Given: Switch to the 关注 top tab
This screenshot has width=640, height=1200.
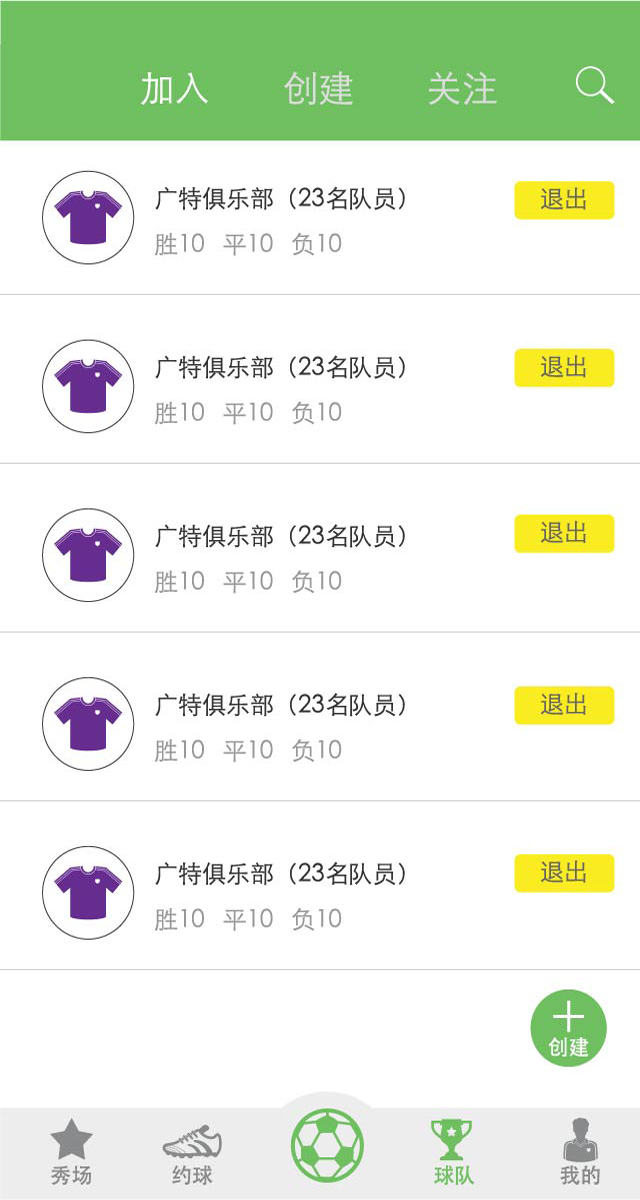Looking at the screenshot, I should (462, 89).
